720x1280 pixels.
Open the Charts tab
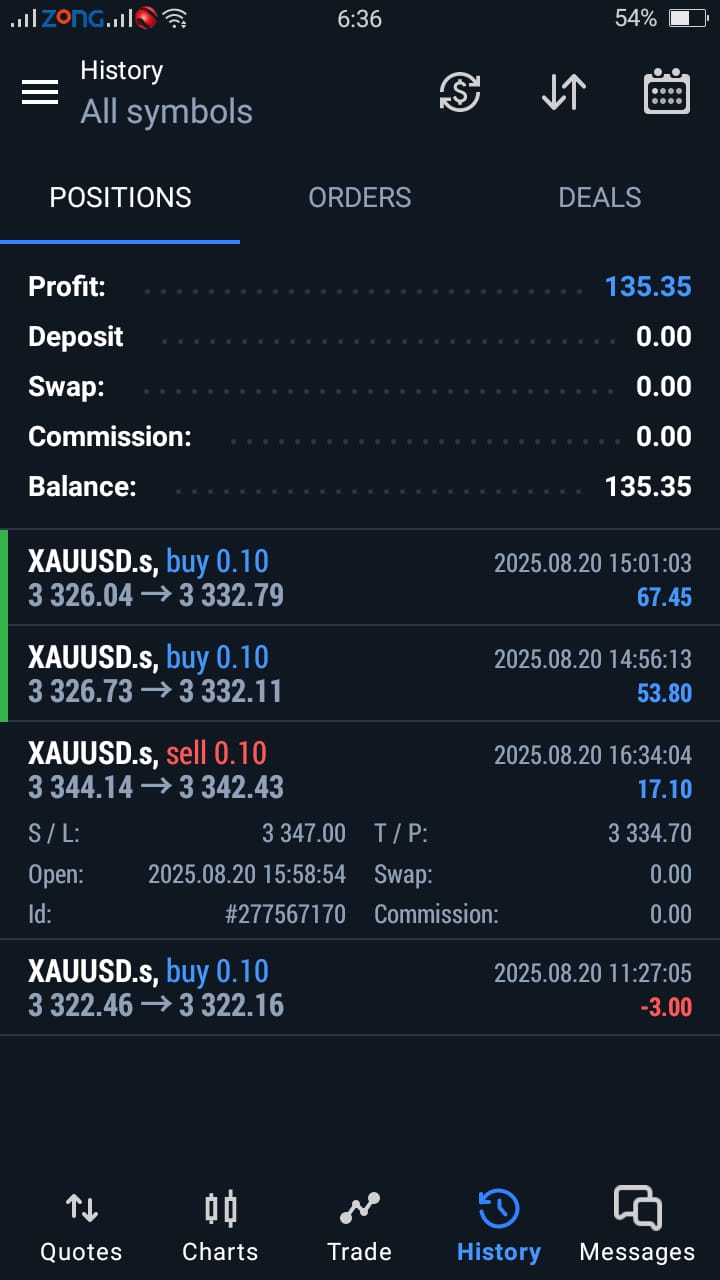(220, 1227)
